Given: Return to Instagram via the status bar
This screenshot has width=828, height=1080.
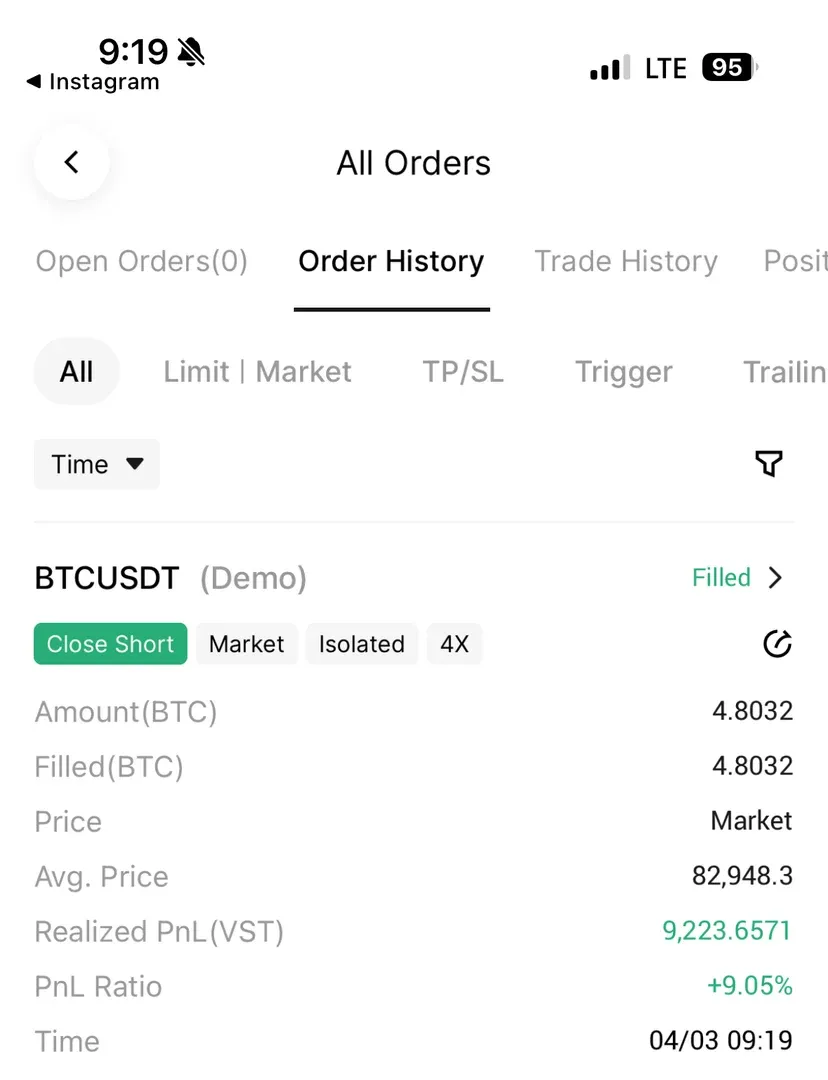Looking at the screenshot, I should (x=92, y=82).
